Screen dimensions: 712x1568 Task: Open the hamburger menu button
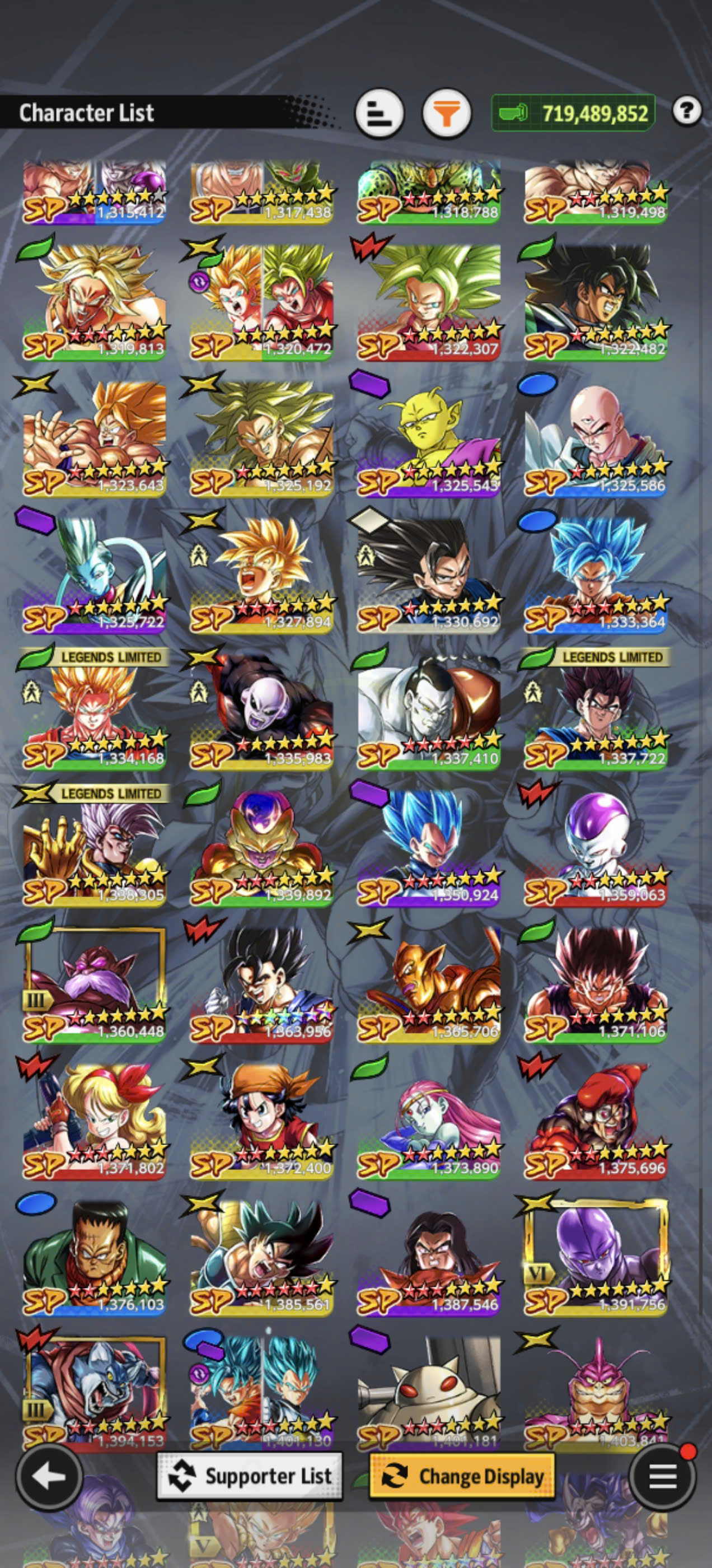663,1476
